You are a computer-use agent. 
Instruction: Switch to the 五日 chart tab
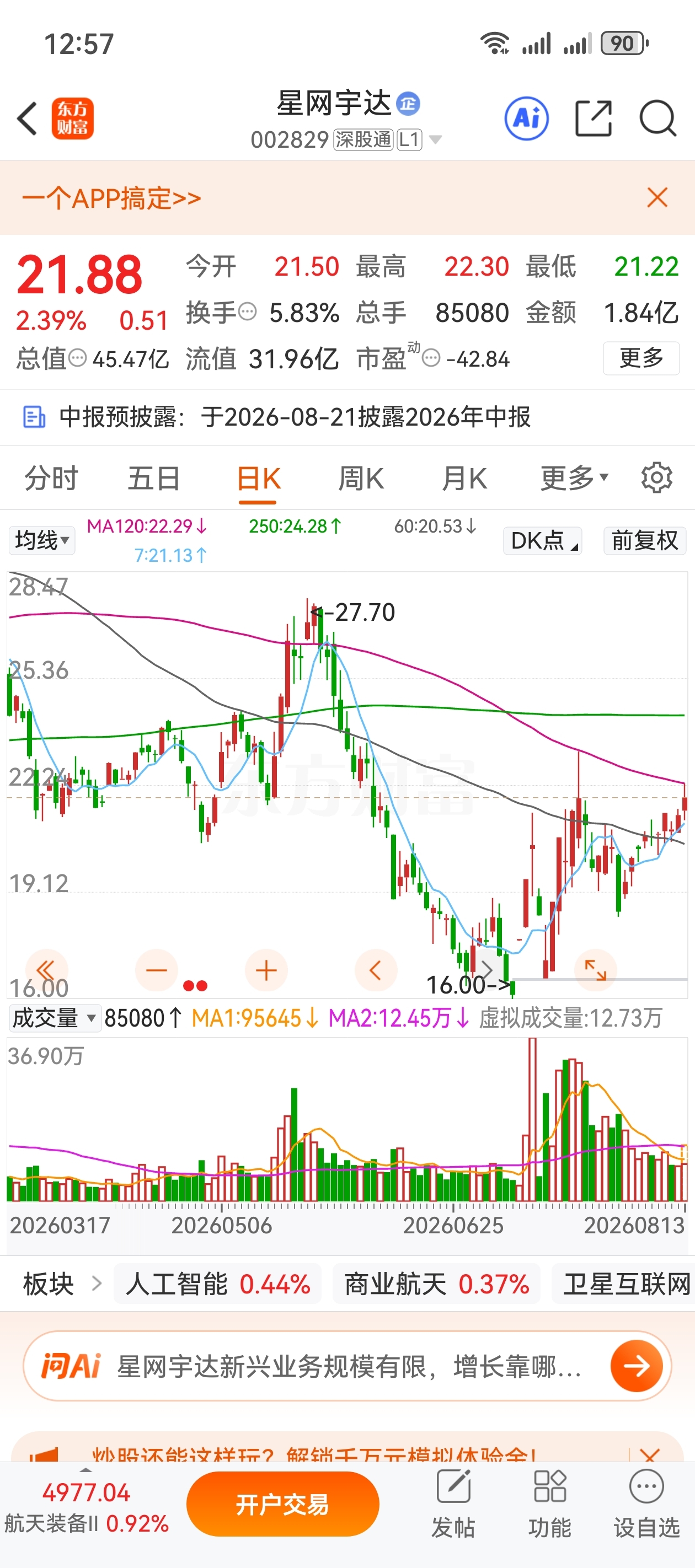153,479
